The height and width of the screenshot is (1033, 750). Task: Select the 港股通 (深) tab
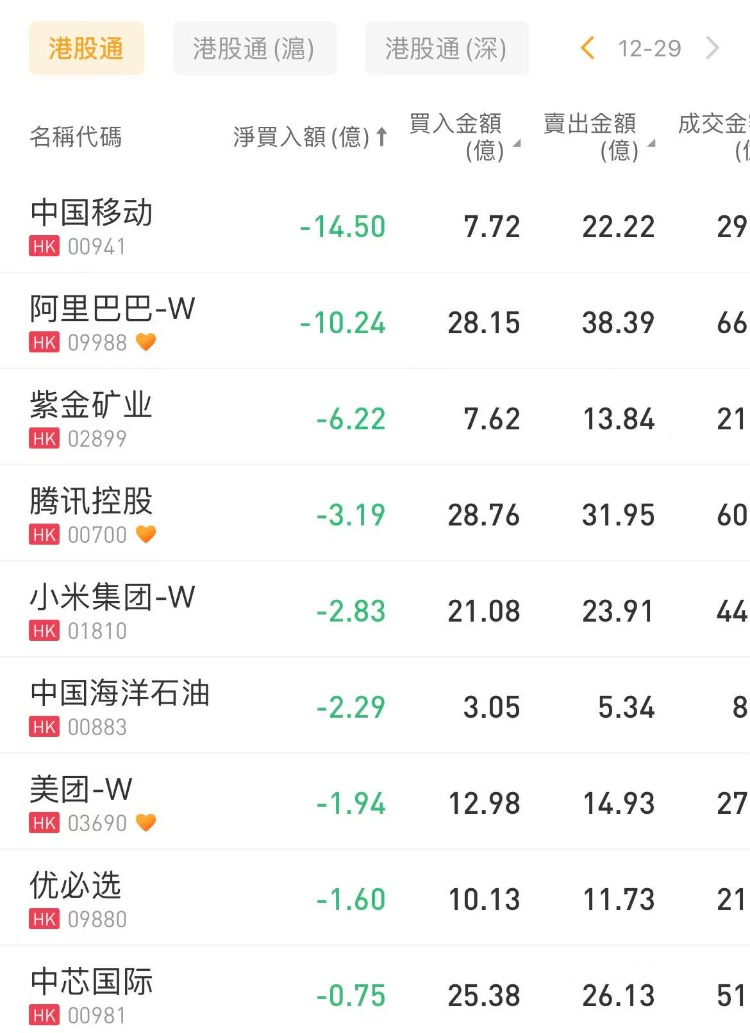click(446, 49)
